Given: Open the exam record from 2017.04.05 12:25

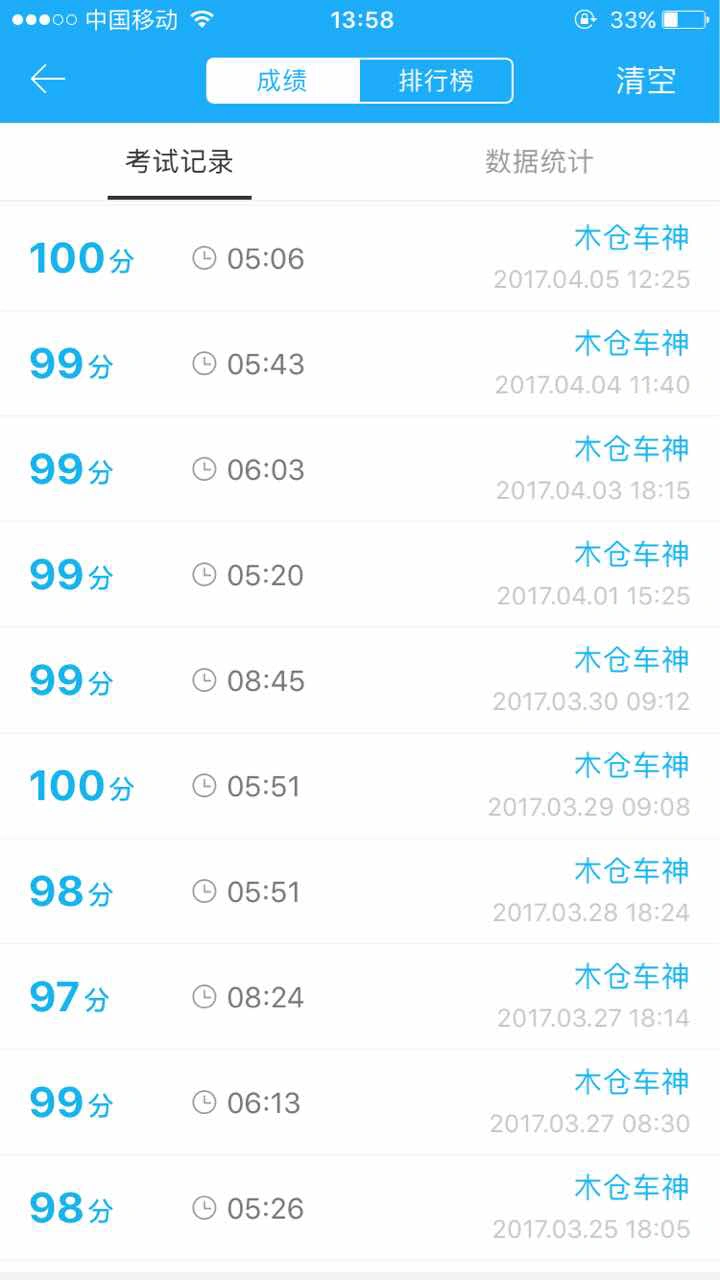Looking at the screenshot, I should [360, 258].
